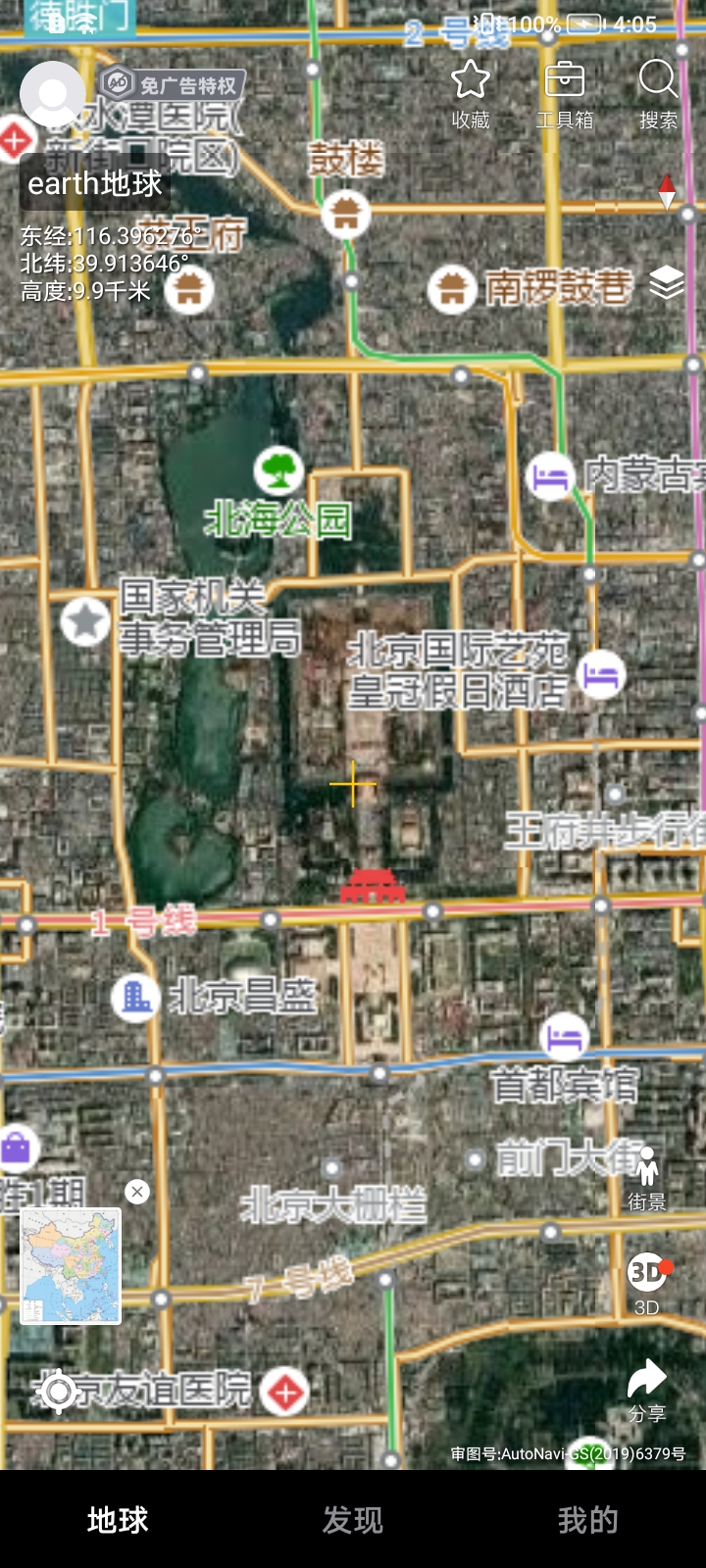The height and width of the screenshot is (1568, 706).
Task: Open the map layers switcher icon
Action: click(x=667, y=285)
